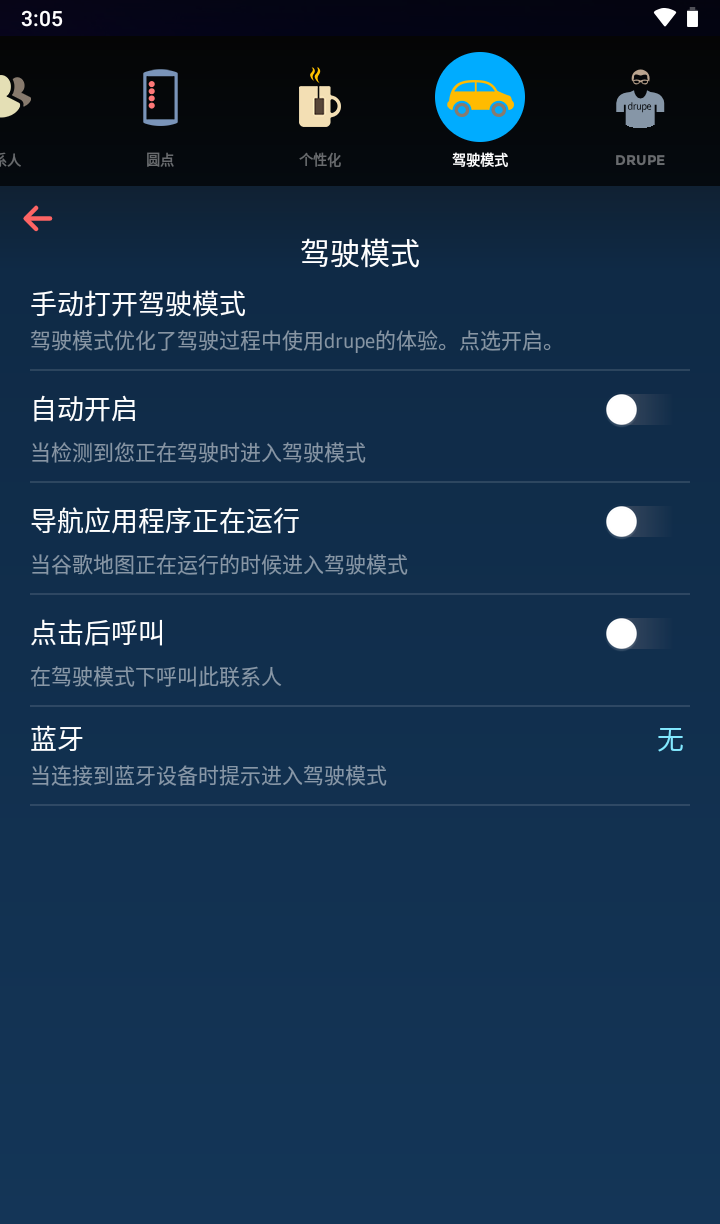Click the Wi-Fi status icon
The height and width of the screenshot is (1224, 720).
664,16
